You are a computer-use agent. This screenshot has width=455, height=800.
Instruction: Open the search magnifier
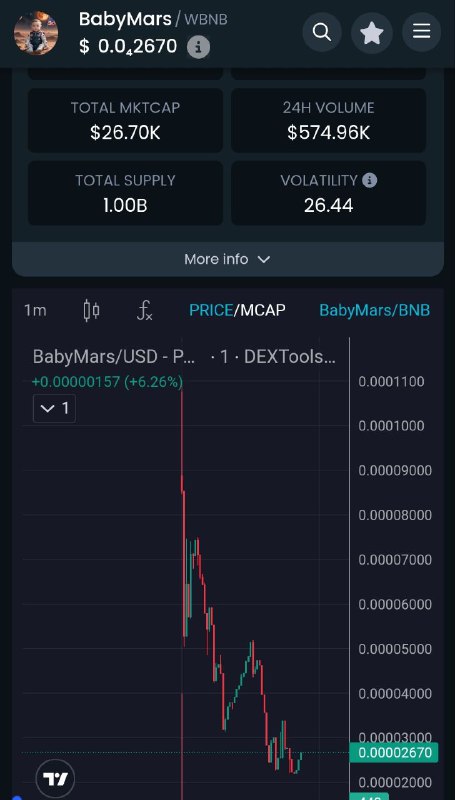[x=322, y=32]
